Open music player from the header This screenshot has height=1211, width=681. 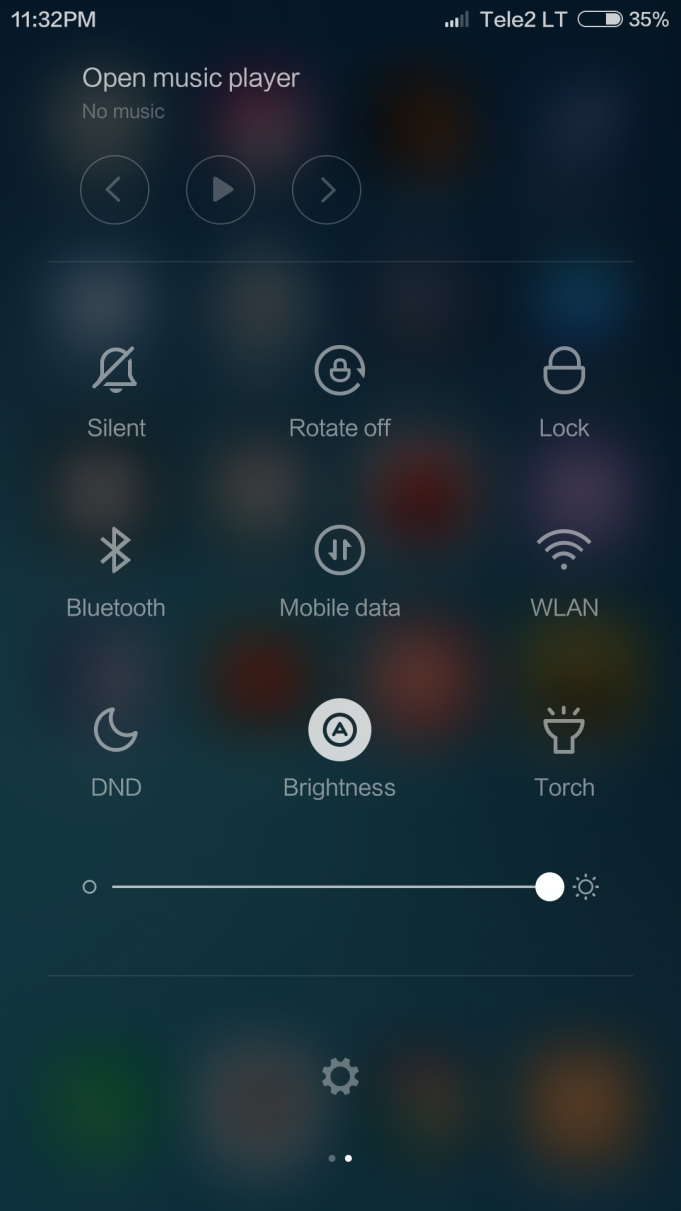(x=190, y=78)
